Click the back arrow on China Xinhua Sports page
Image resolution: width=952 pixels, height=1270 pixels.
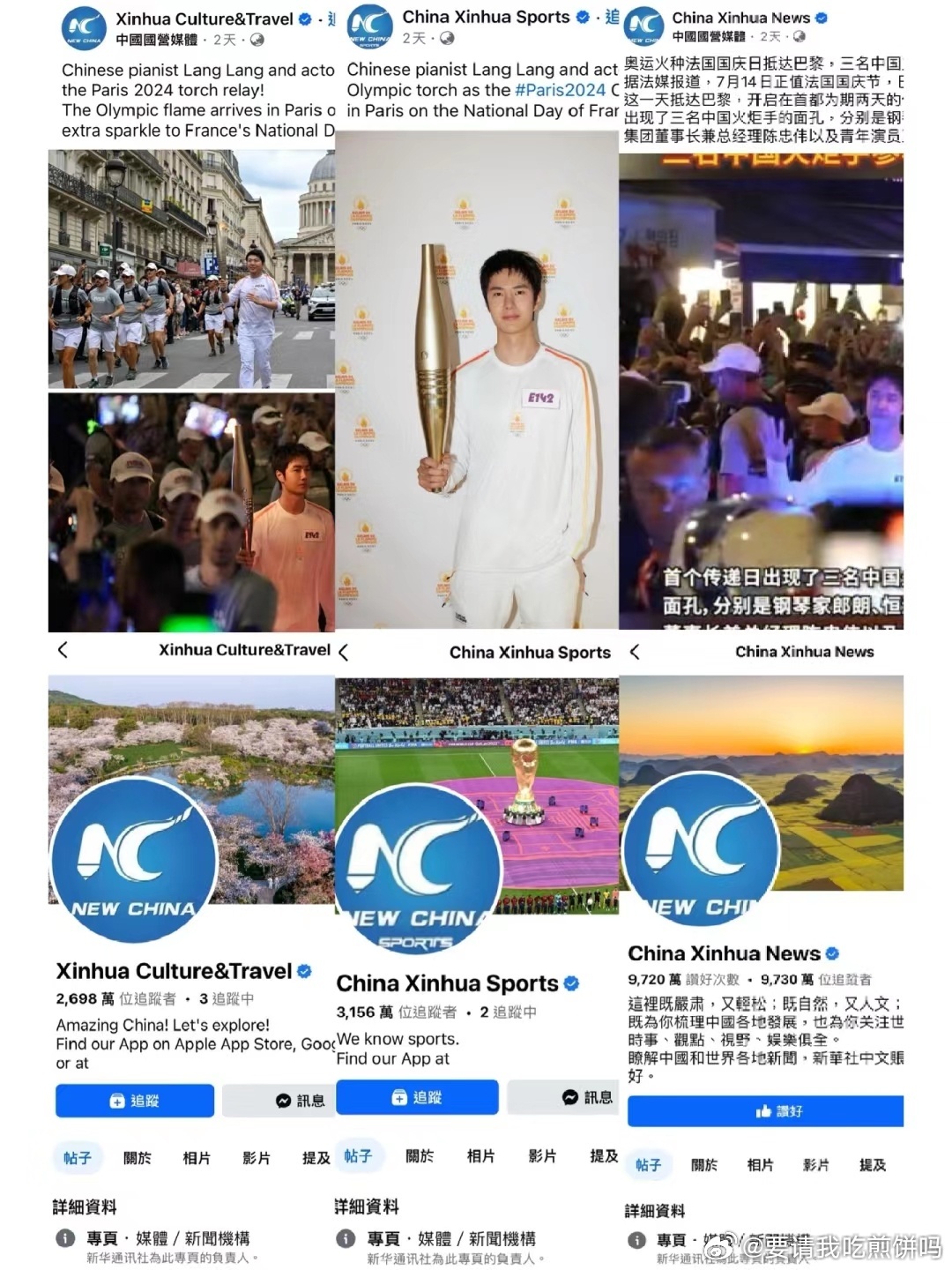(344, 653)
